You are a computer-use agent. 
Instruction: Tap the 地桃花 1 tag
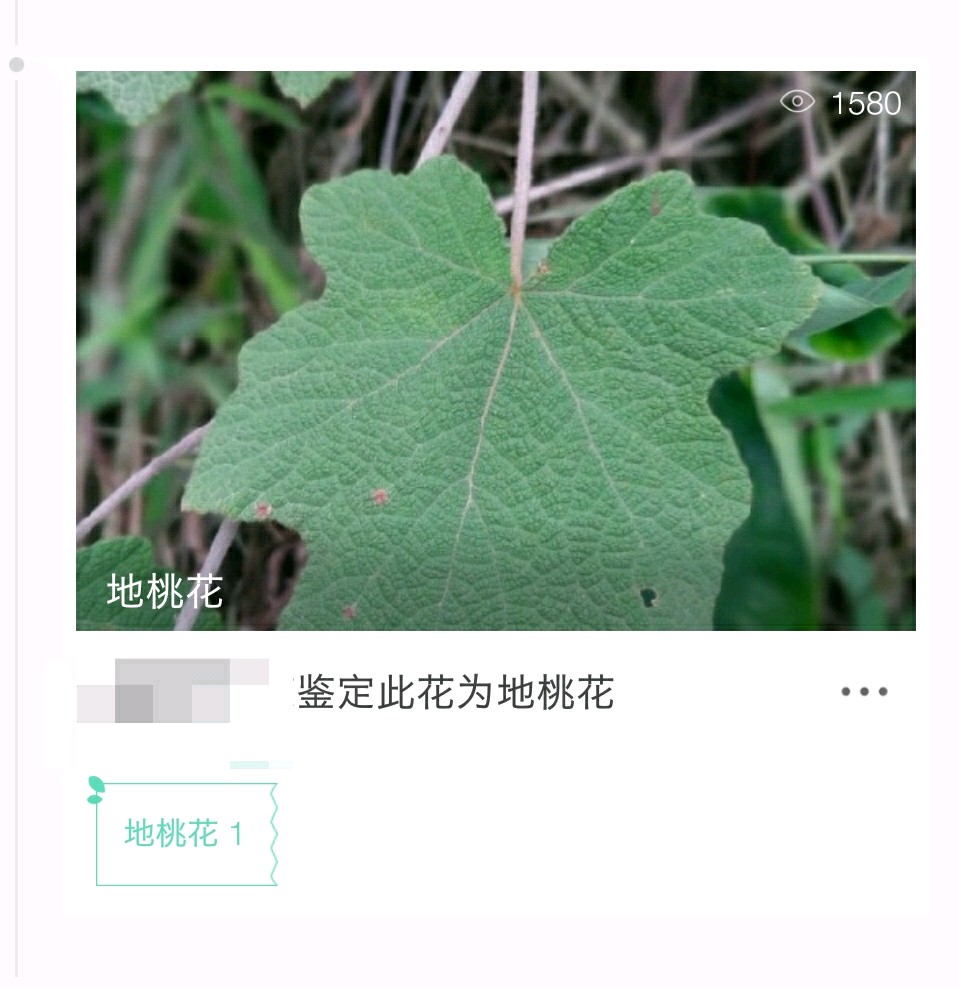pyautogui.click(x=185, y=833)
